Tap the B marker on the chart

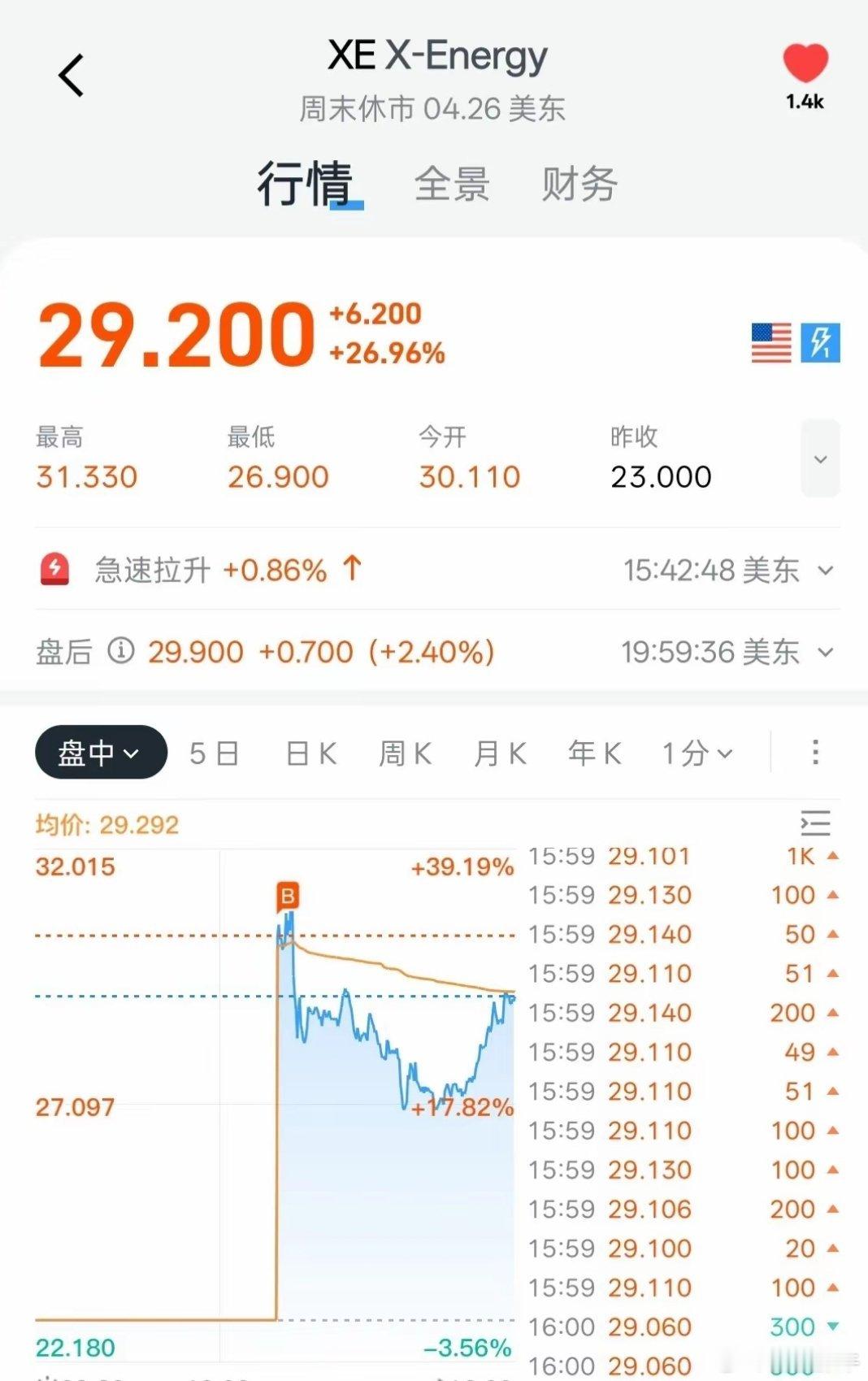[x=288, y=896]
